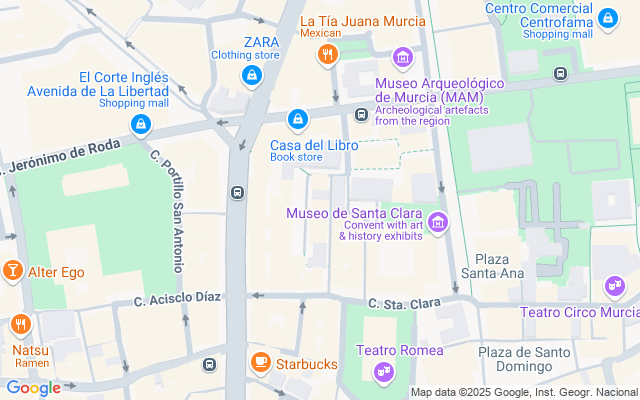640x400 pixels.
Task: Open the Casa del Libro book store pin
Action: coord(298,120)
